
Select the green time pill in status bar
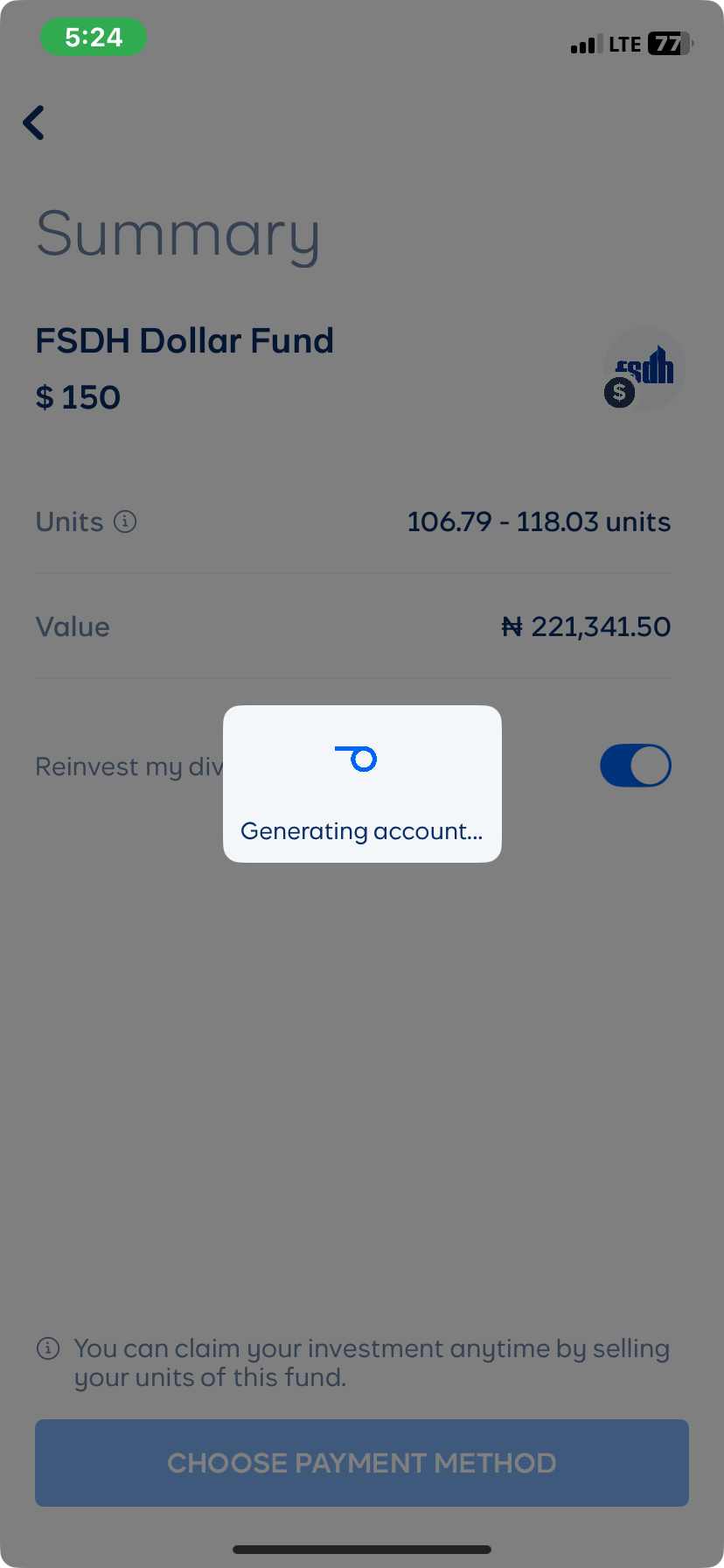(x=94, y=37)
